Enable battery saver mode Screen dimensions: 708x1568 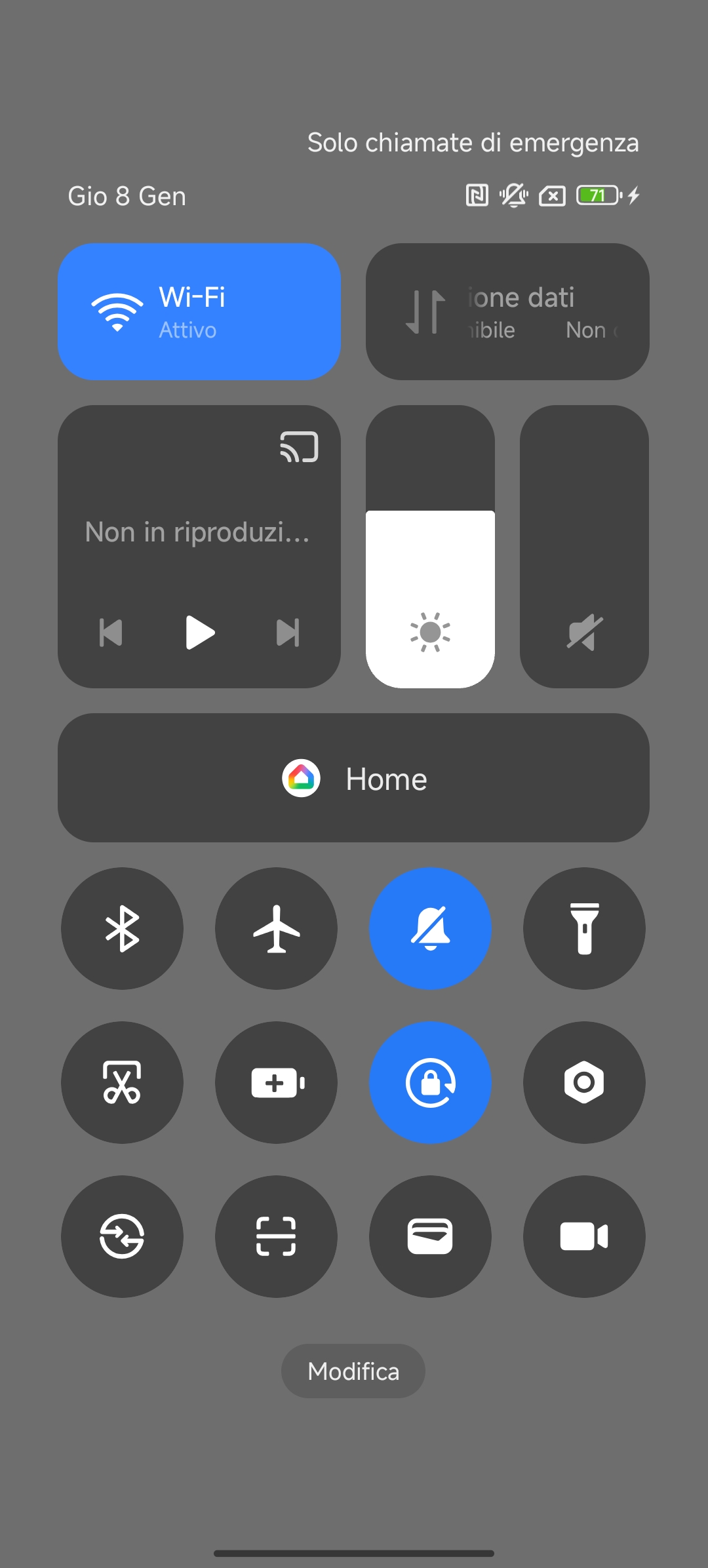(276, 1082)
